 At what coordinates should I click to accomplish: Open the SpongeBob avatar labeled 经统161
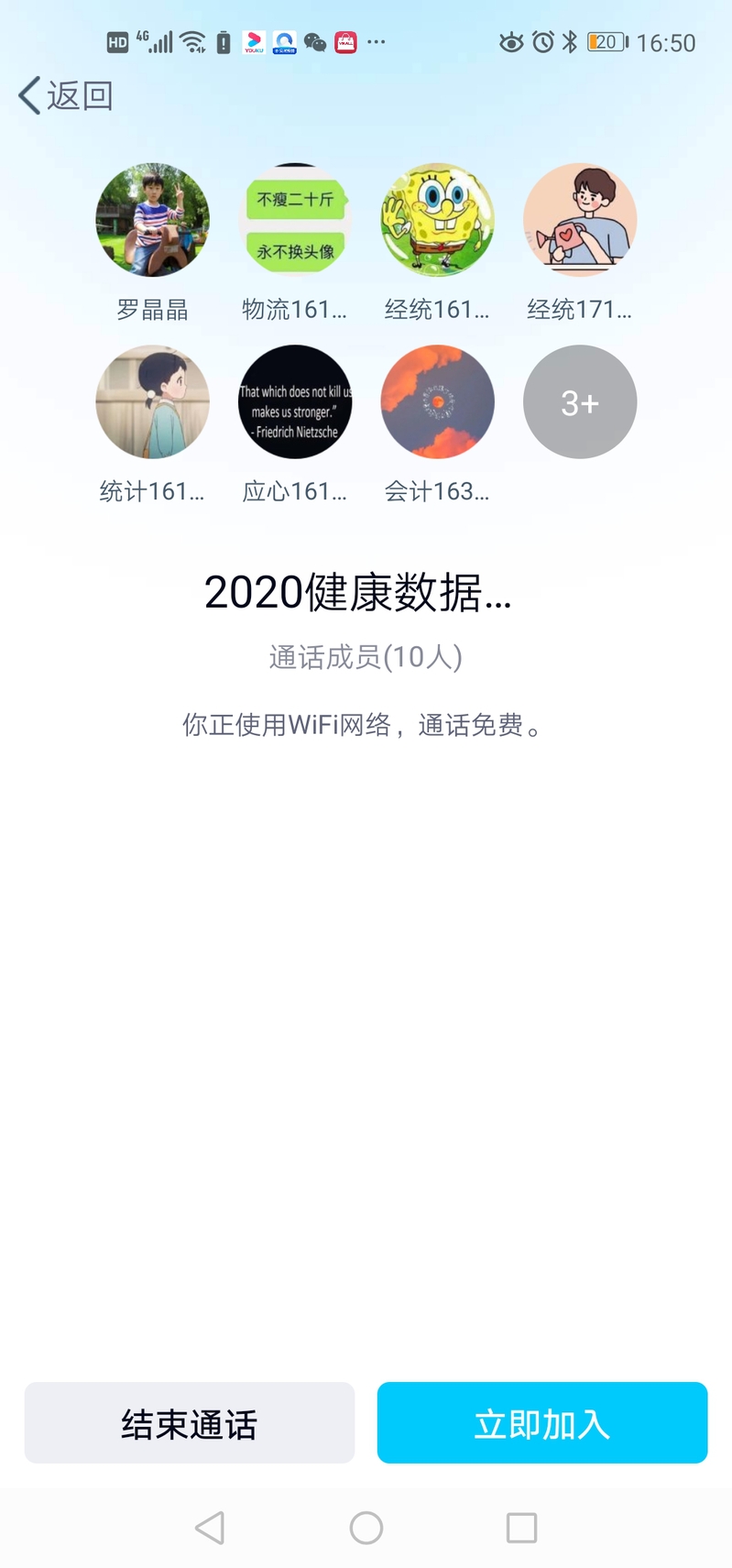tap(437, 220)
